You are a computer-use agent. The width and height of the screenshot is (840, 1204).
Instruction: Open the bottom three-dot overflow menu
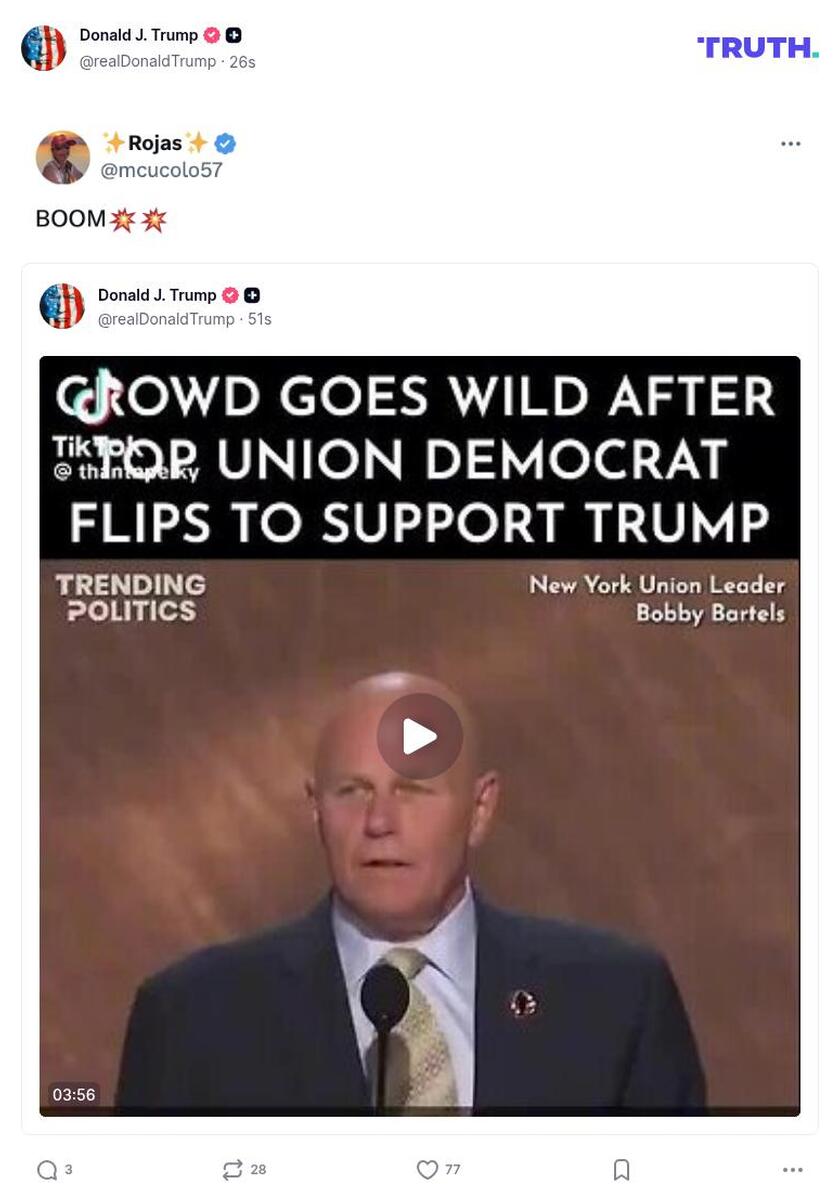coord(792,1170)
